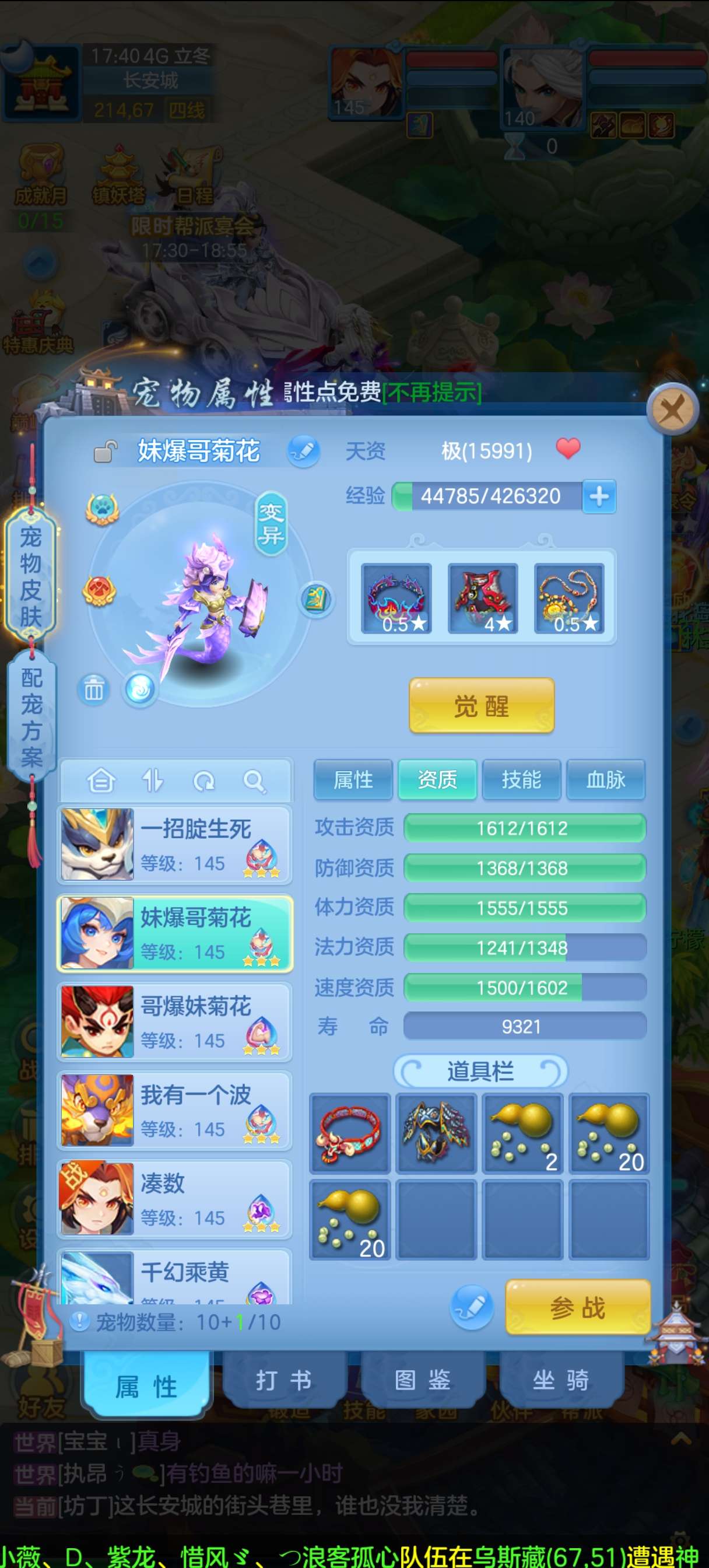
Task: Select pet 一招脏生死 from the list
Action: tap(175, 845)
